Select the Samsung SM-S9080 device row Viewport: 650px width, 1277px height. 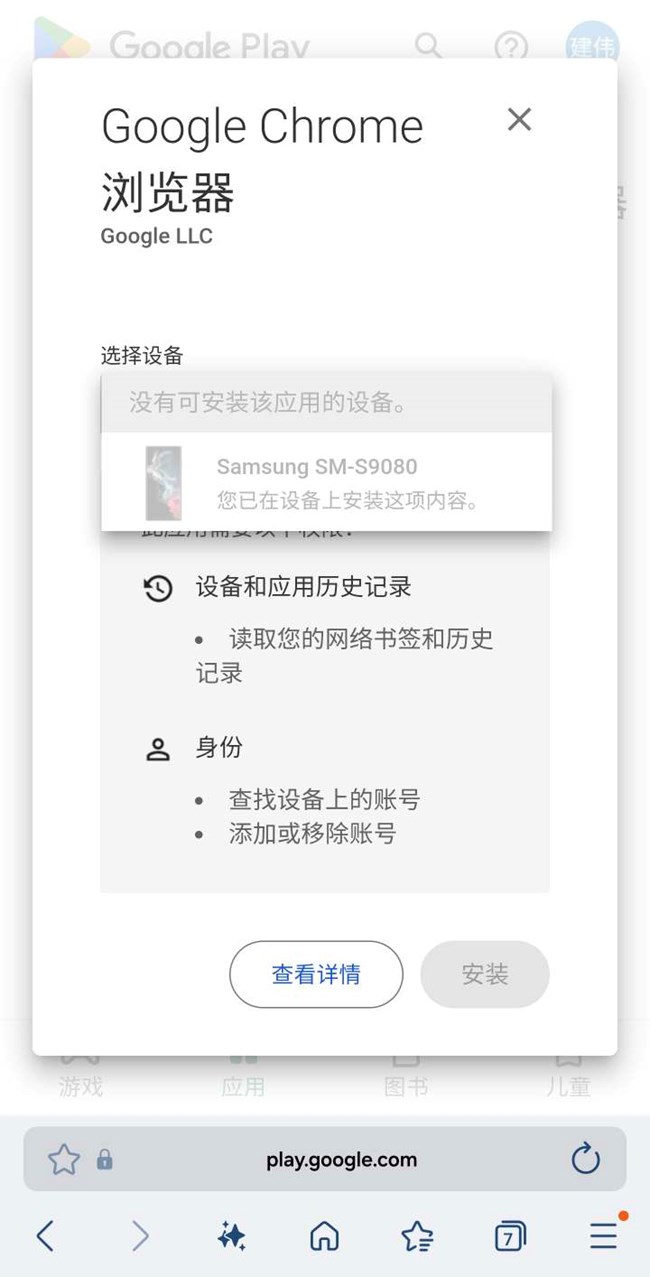326,483
